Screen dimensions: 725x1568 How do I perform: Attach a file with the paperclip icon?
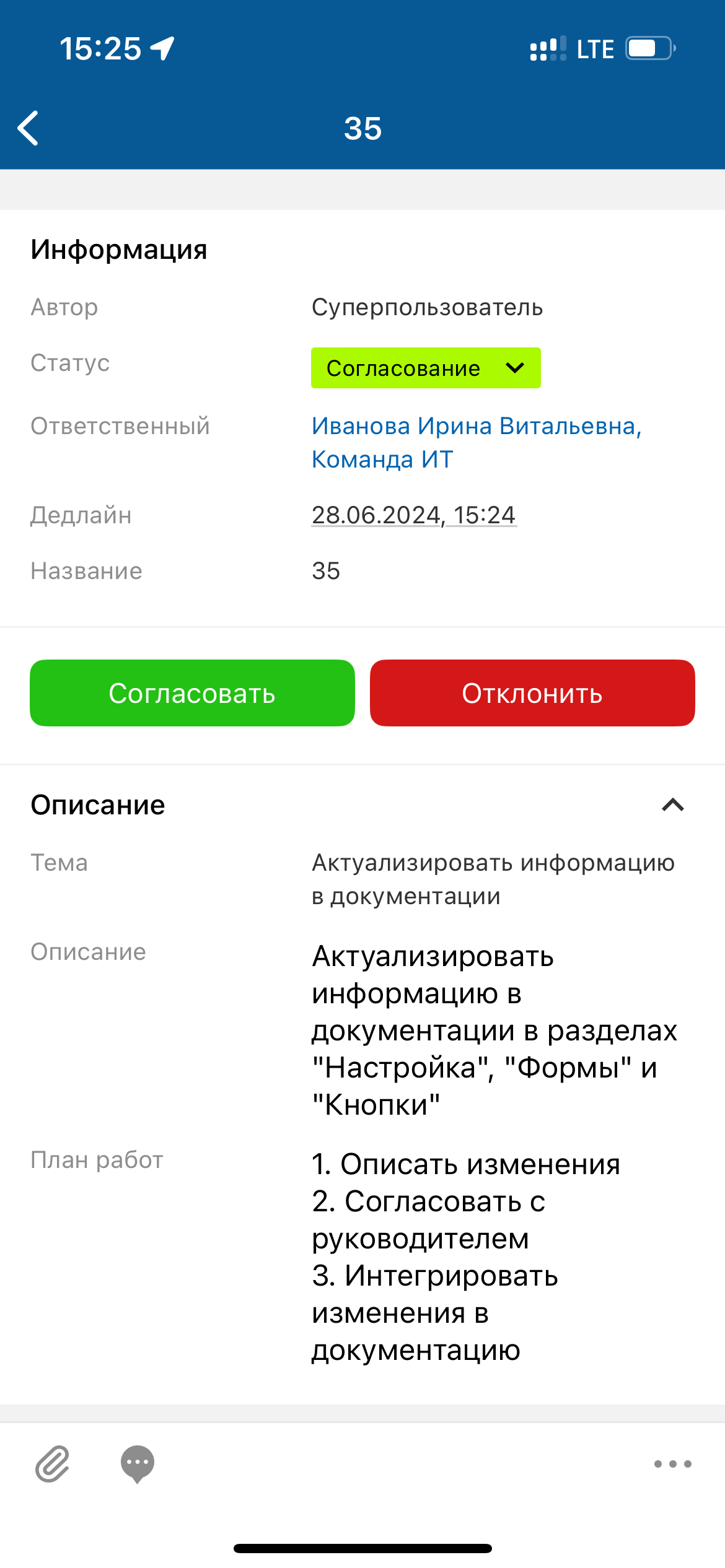[x=53, y=1464]
